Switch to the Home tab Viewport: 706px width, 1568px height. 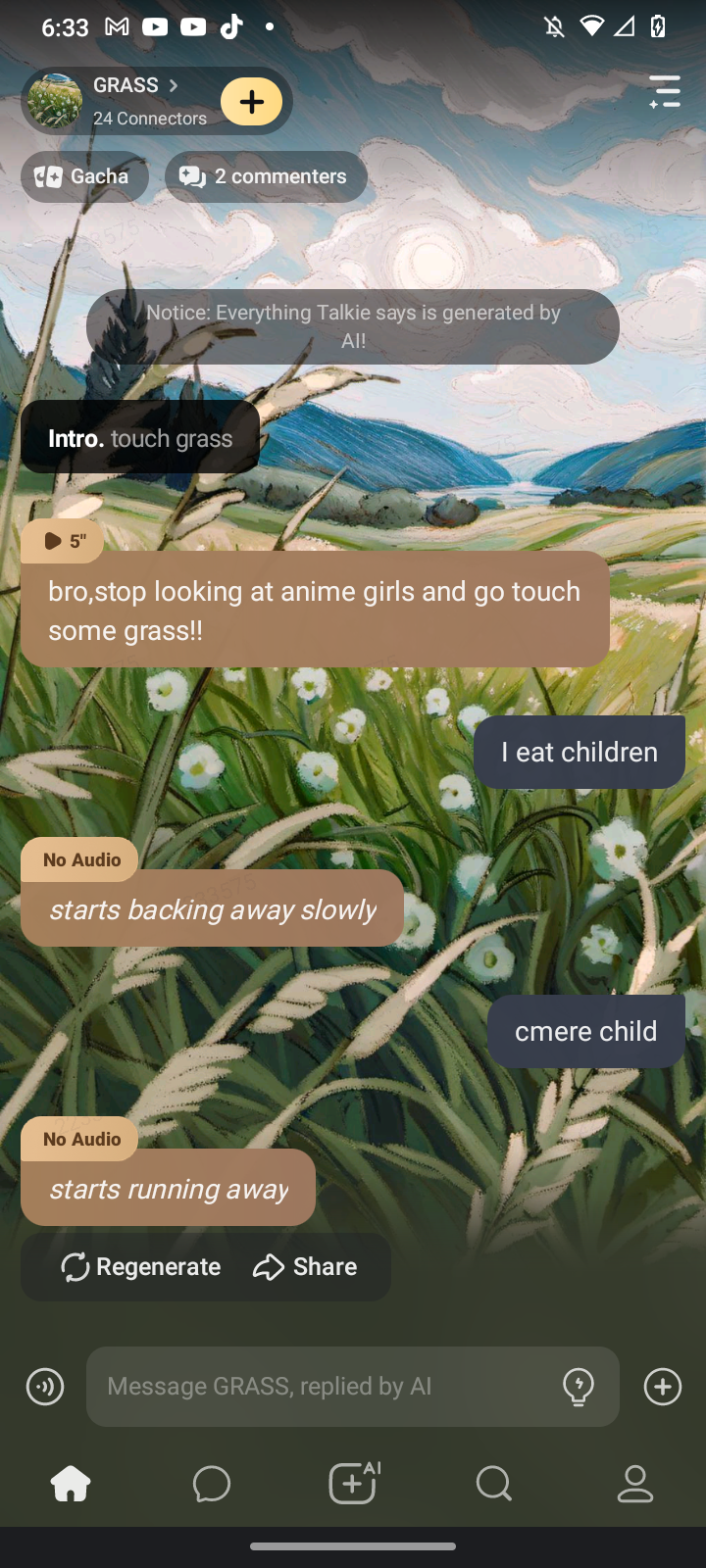click(71, 1484)
